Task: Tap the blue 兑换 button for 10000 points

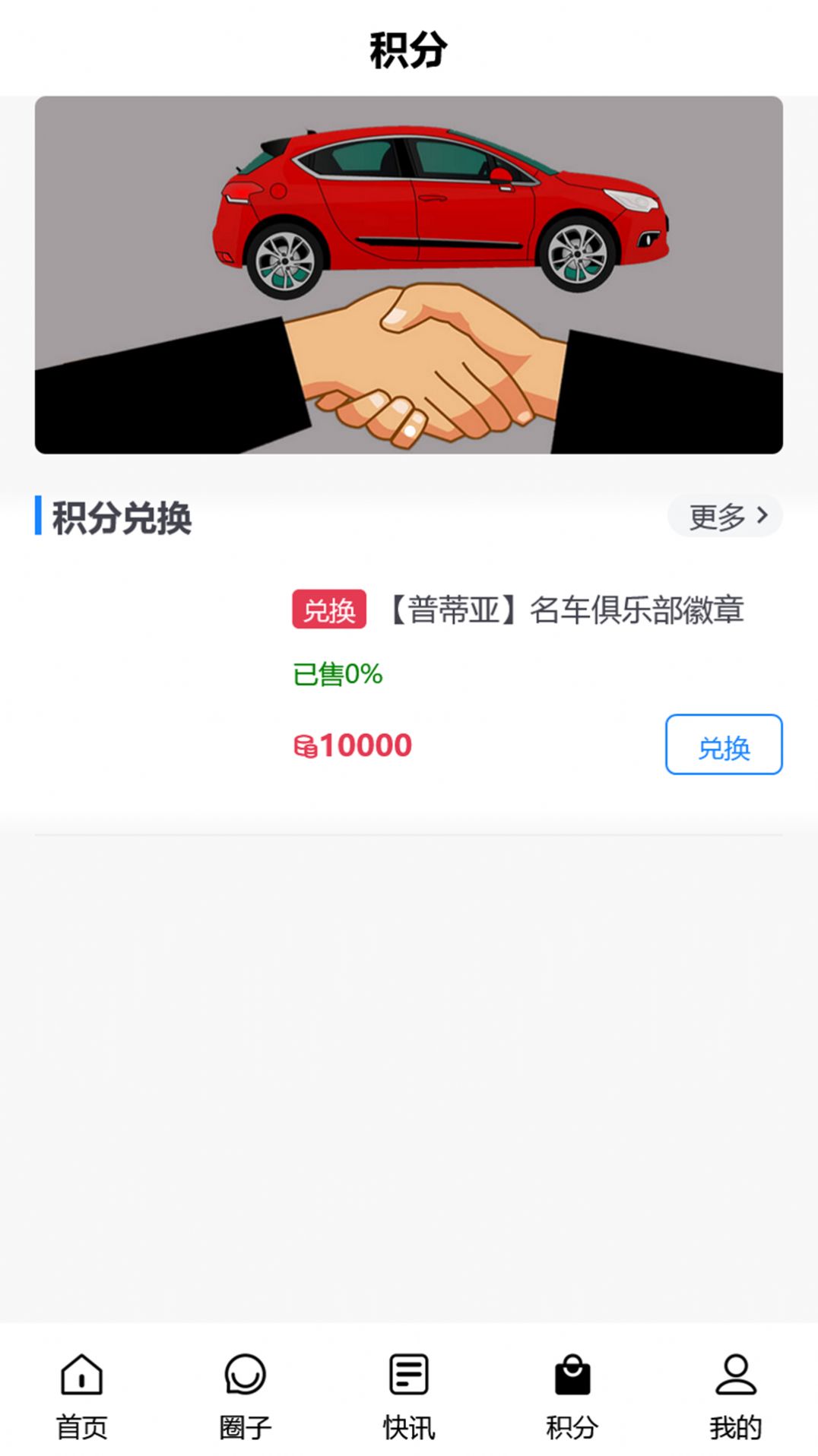Action: click(723, 745)
